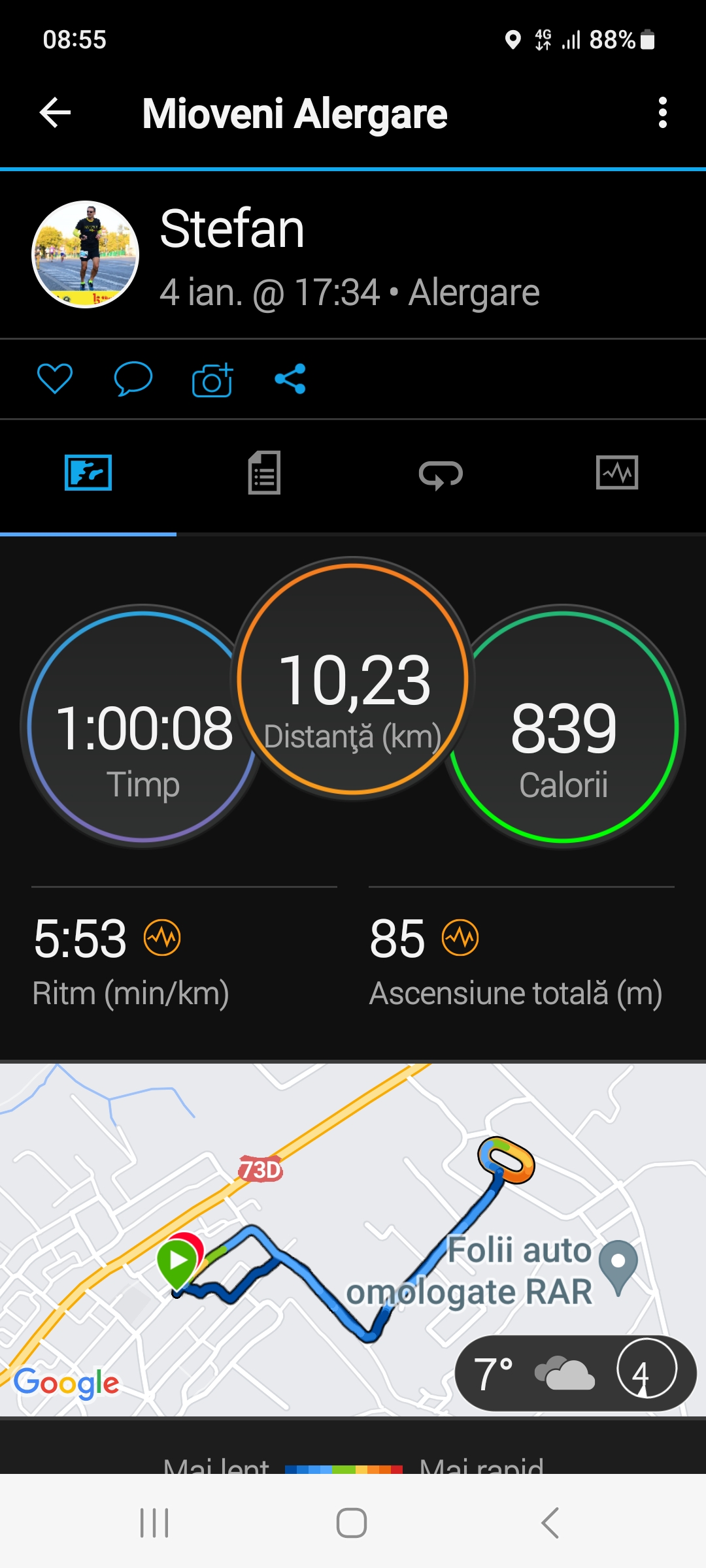Show elevation chart via Ascensiune icon
Viewport: 706px width, 1568px height.
[x=460, y=938]
